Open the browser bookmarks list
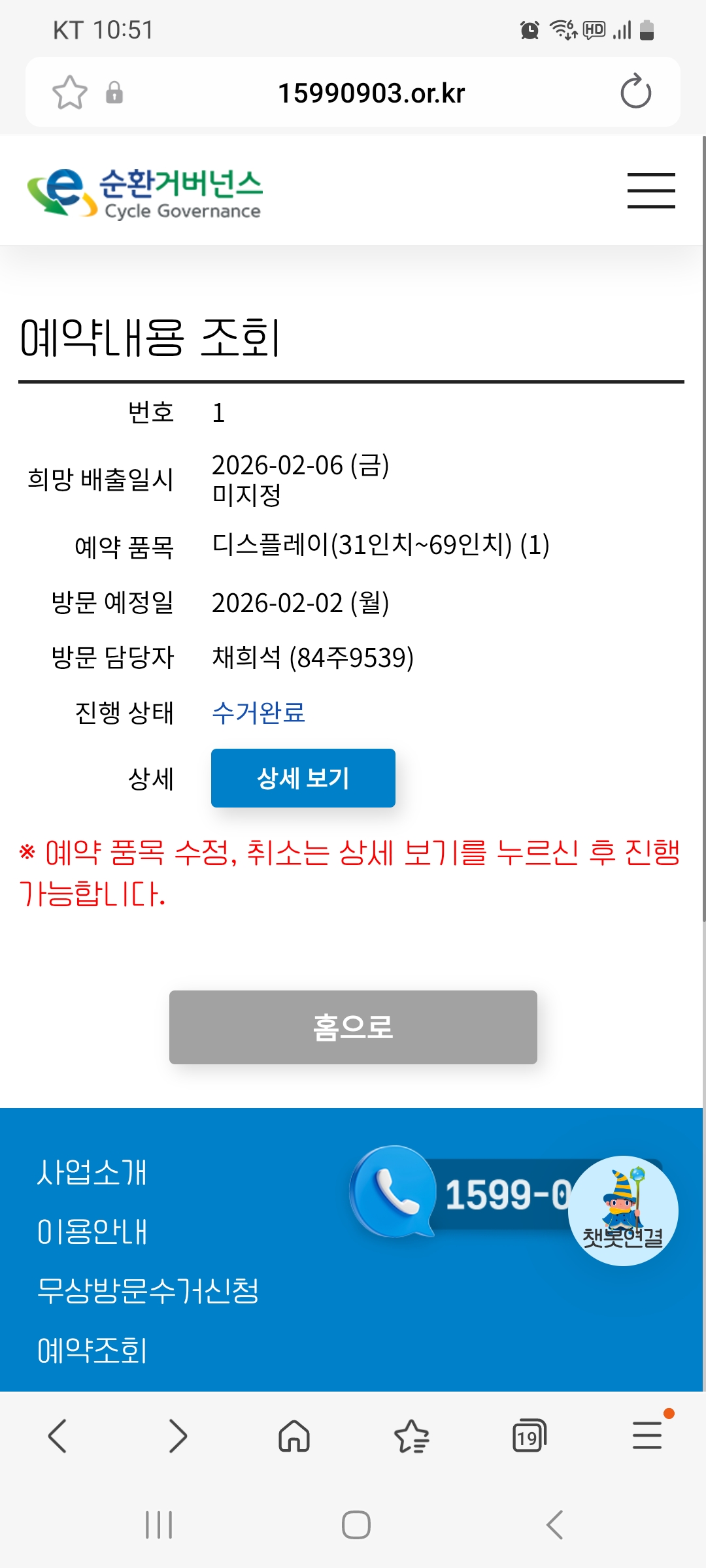 tap(412, 1436)
